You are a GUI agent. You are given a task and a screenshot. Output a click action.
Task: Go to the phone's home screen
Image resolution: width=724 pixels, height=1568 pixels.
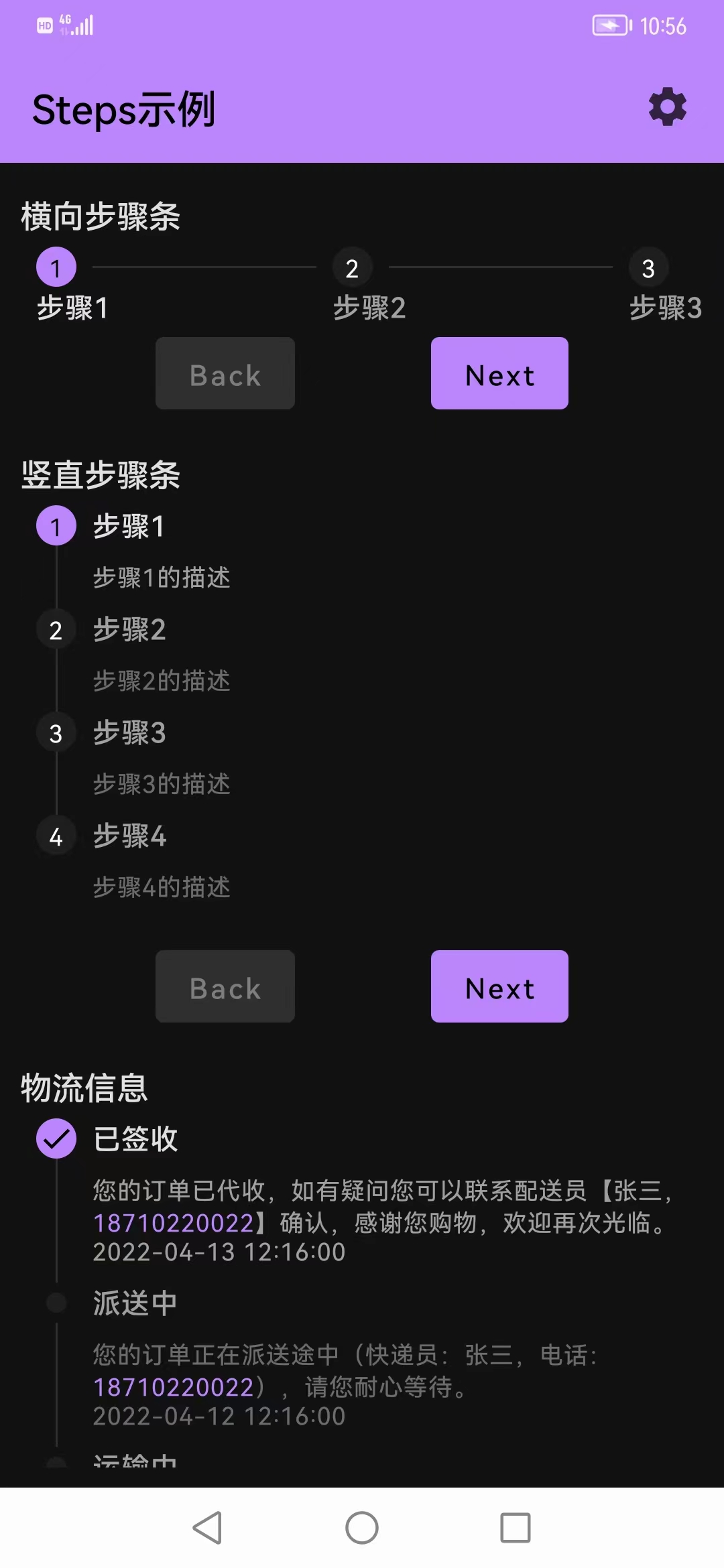click(x=362, y=1528)
